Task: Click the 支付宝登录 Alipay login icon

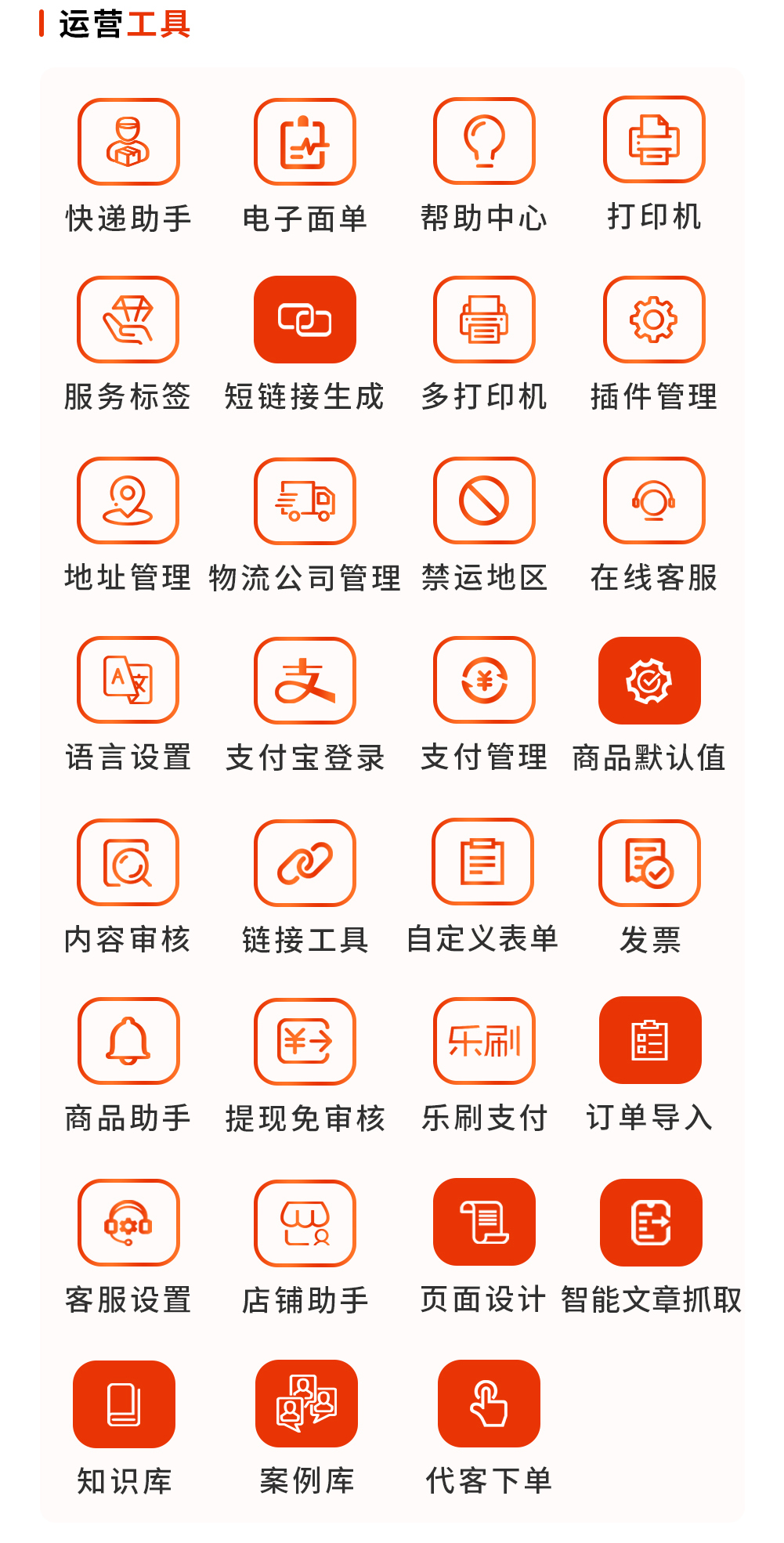Action: (305, 680)
